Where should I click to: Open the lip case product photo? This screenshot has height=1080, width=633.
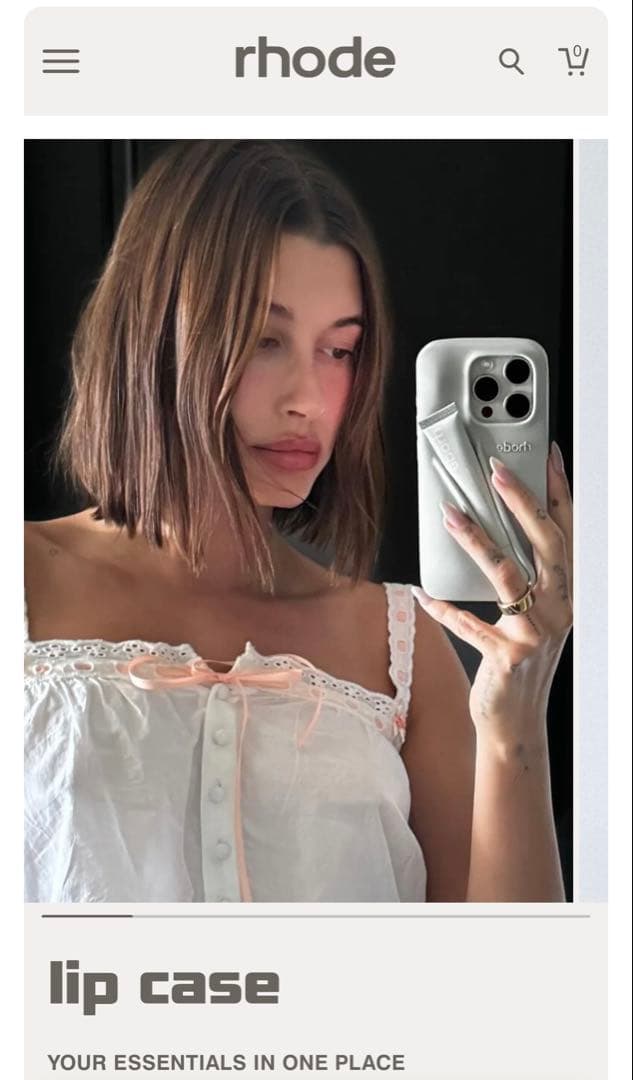[x=298, y=520]
